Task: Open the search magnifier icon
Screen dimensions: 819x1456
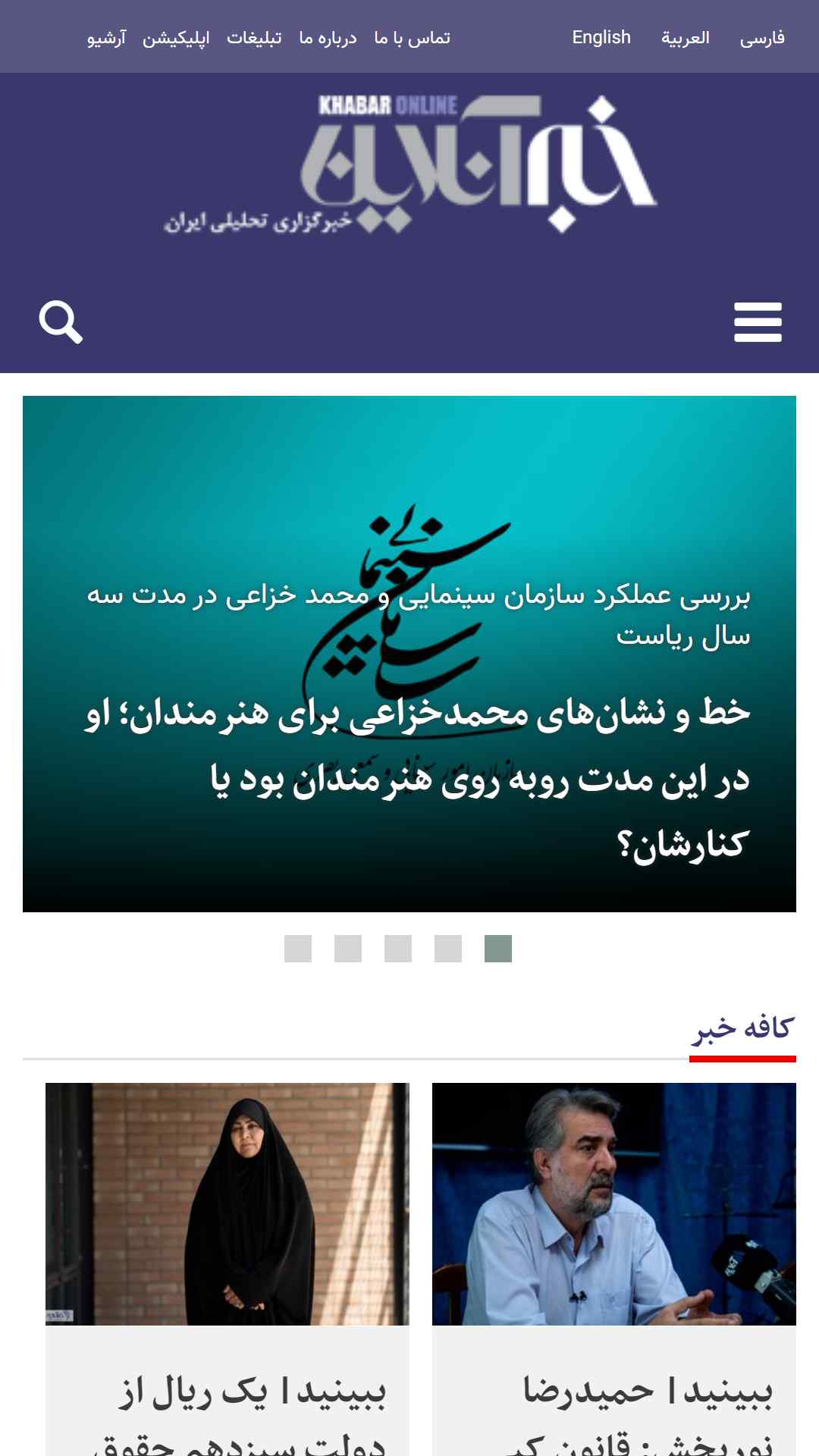Action: pyautogui.click(x=61, y=322)
